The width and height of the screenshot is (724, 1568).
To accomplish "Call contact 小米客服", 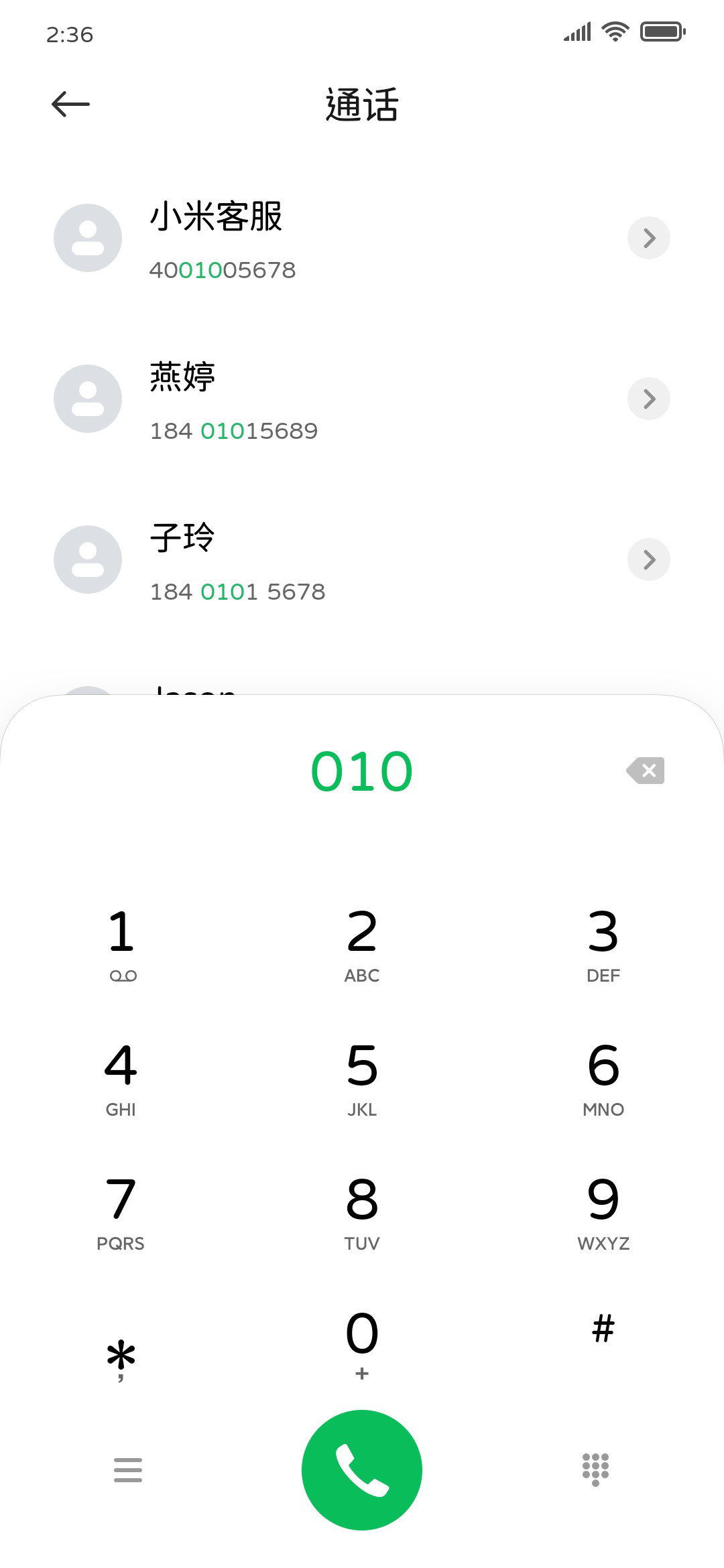I will coord(362,239).
